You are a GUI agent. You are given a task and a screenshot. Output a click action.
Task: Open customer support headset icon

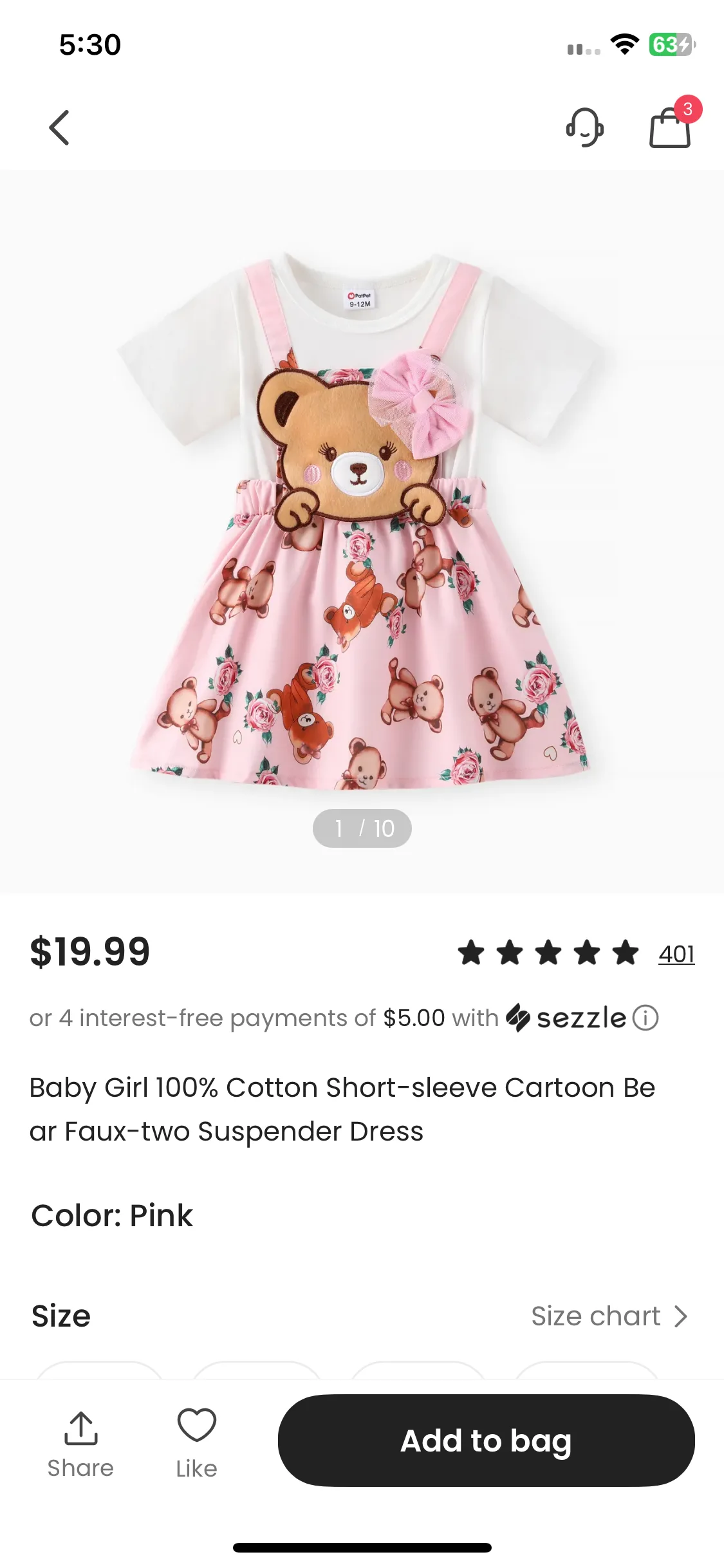tap(584, 127)
